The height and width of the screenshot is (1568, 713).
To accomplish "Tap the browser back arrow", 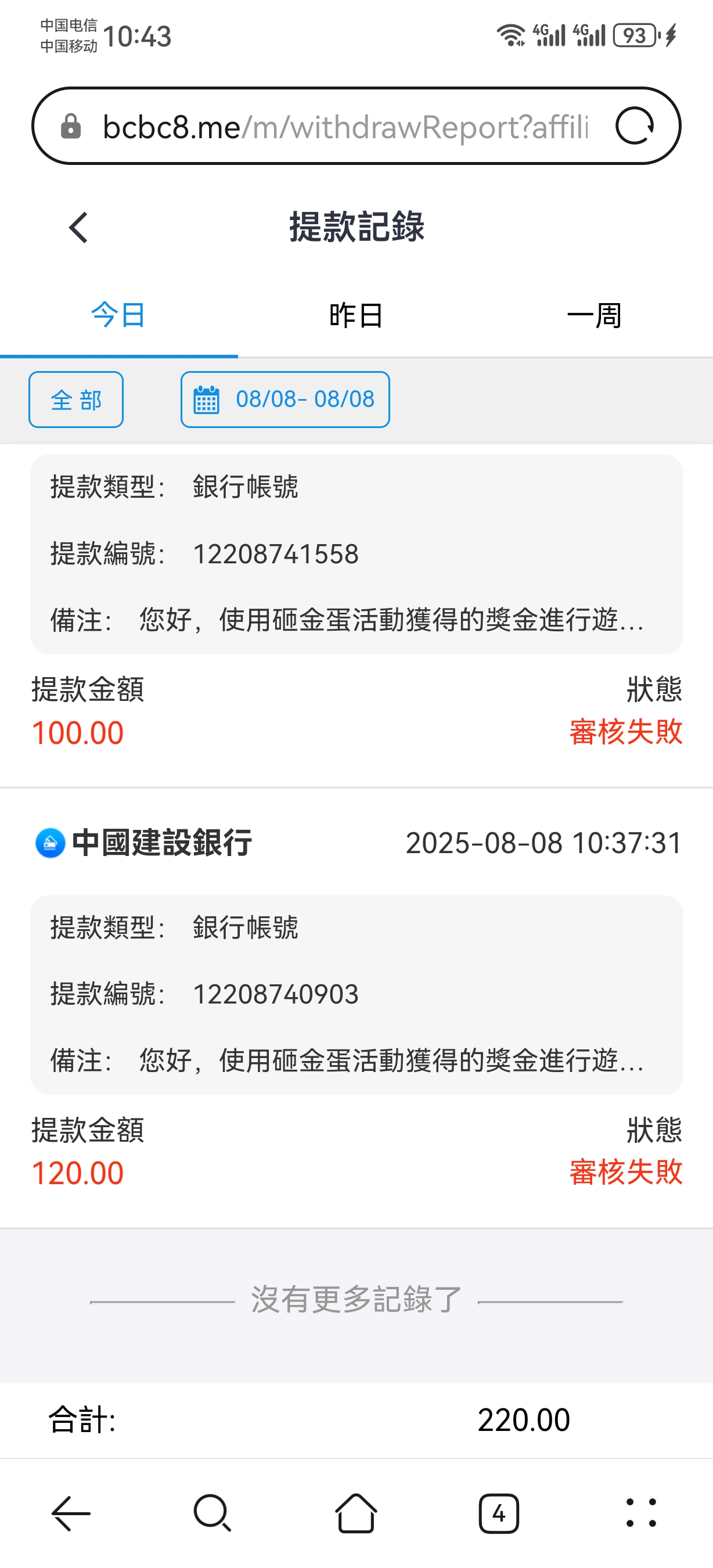I will pos(71,1513).
